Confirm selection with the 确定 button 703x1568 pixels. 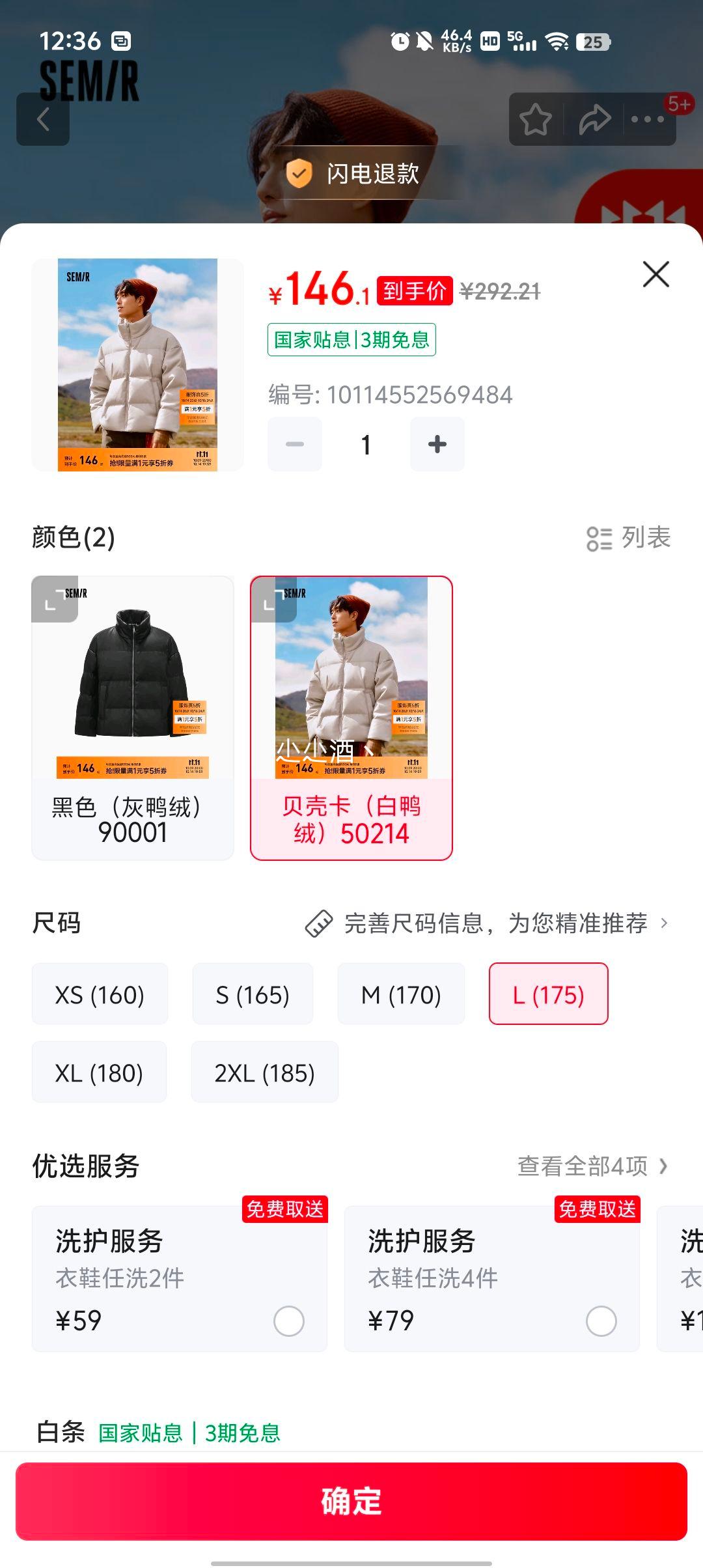click(x=351, y=1501)
